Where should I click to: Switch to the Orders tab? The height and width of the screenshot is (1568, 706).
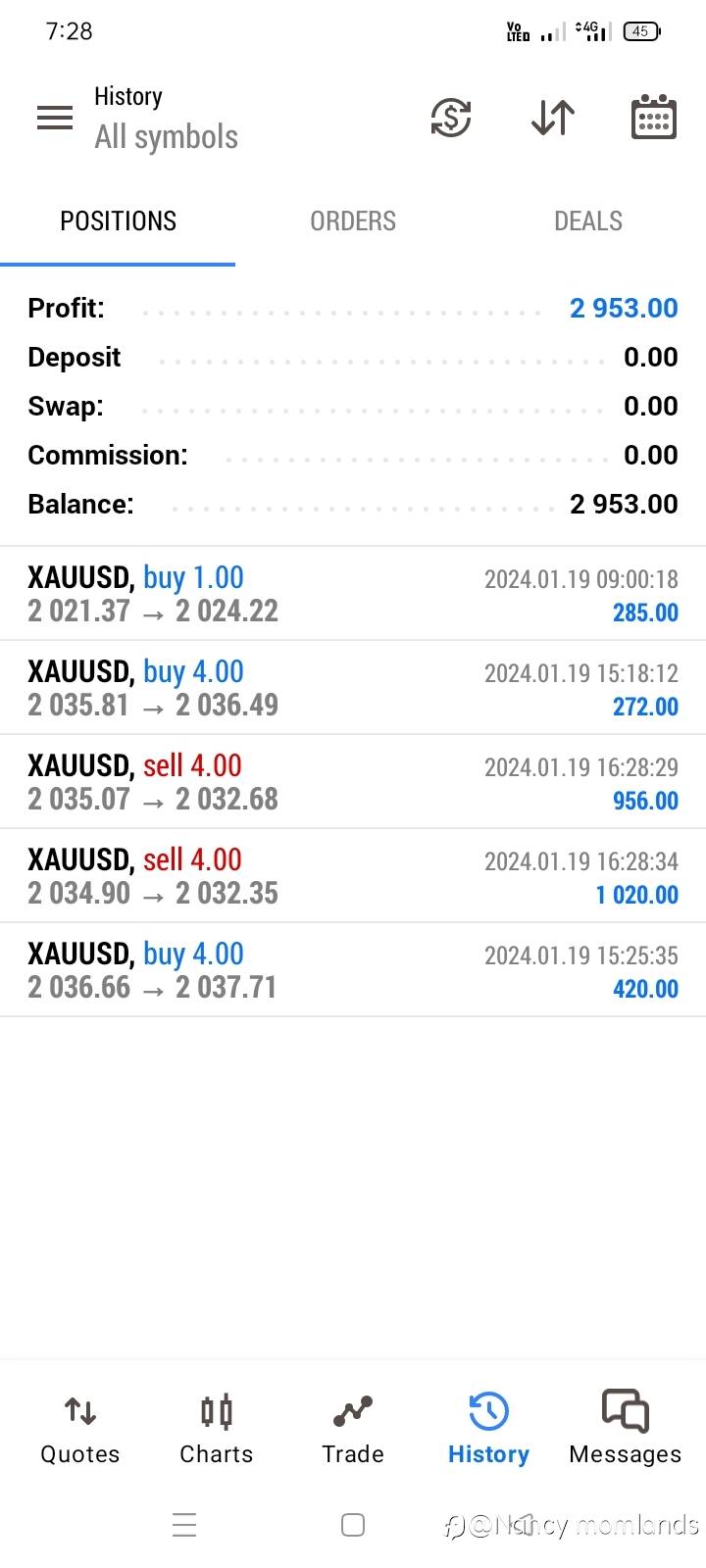tap(353, 221)
